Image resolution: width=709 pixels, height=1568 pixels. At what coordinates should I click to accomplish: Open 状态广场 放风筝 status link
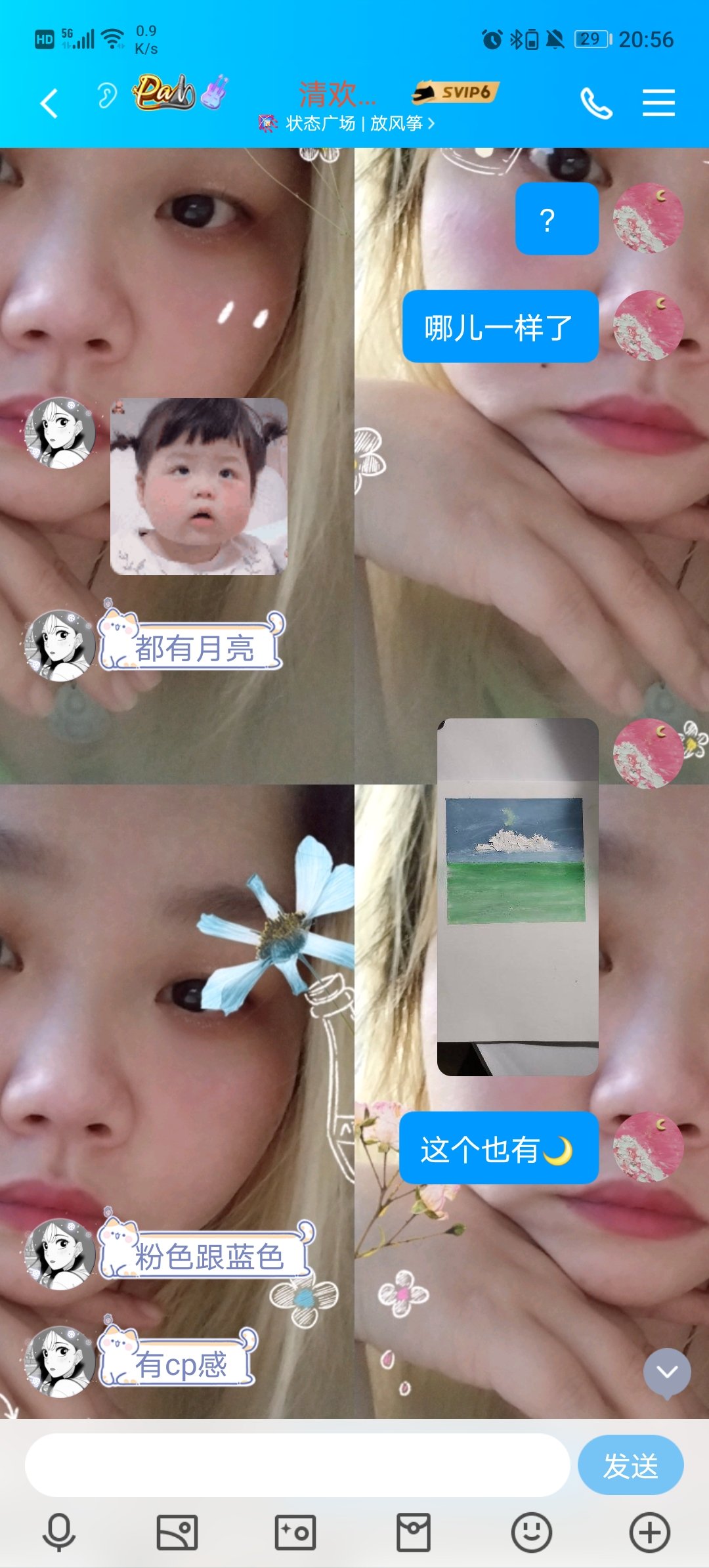point(354,123)
